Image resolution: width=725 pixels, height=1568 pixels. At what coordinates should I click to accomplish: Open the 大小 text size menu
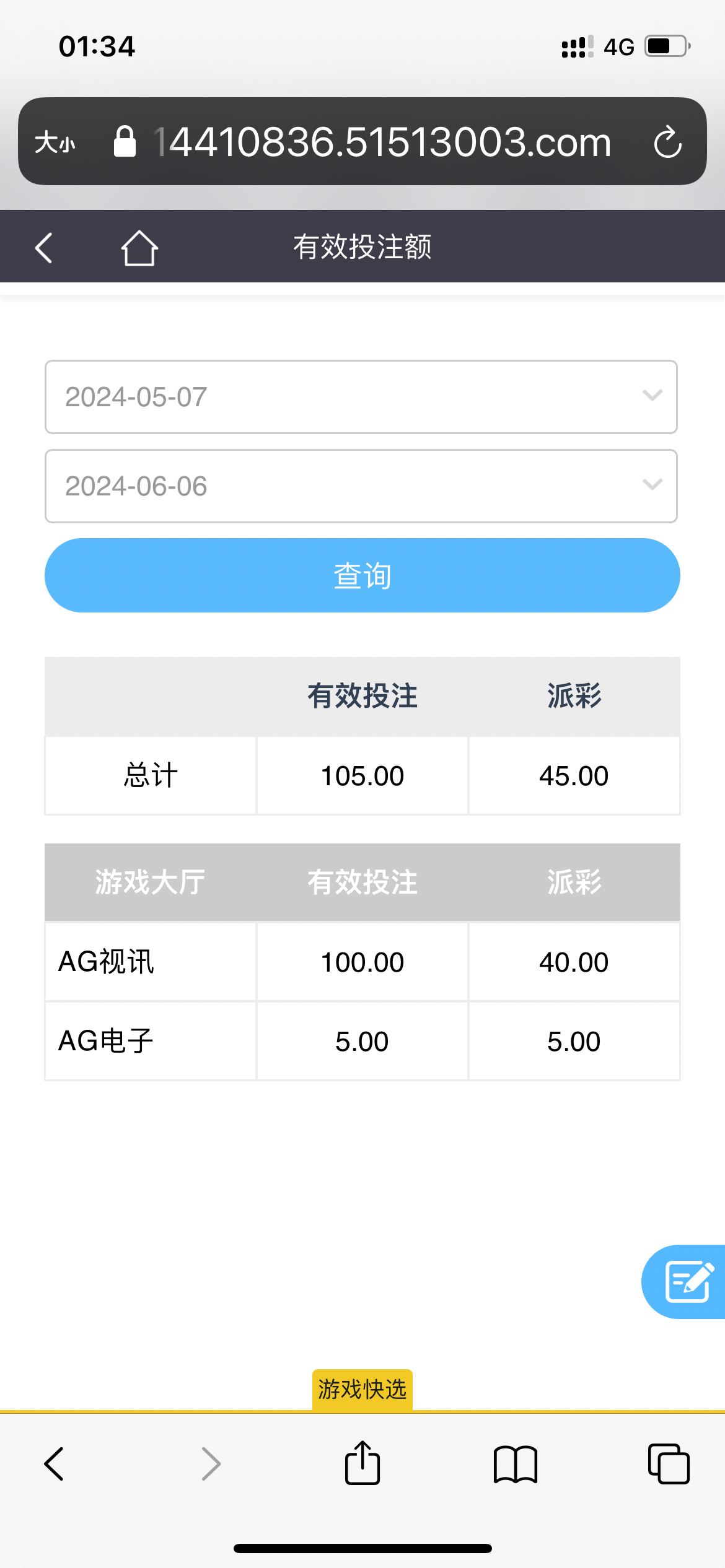pyautogui.click(x=55, y=142)
